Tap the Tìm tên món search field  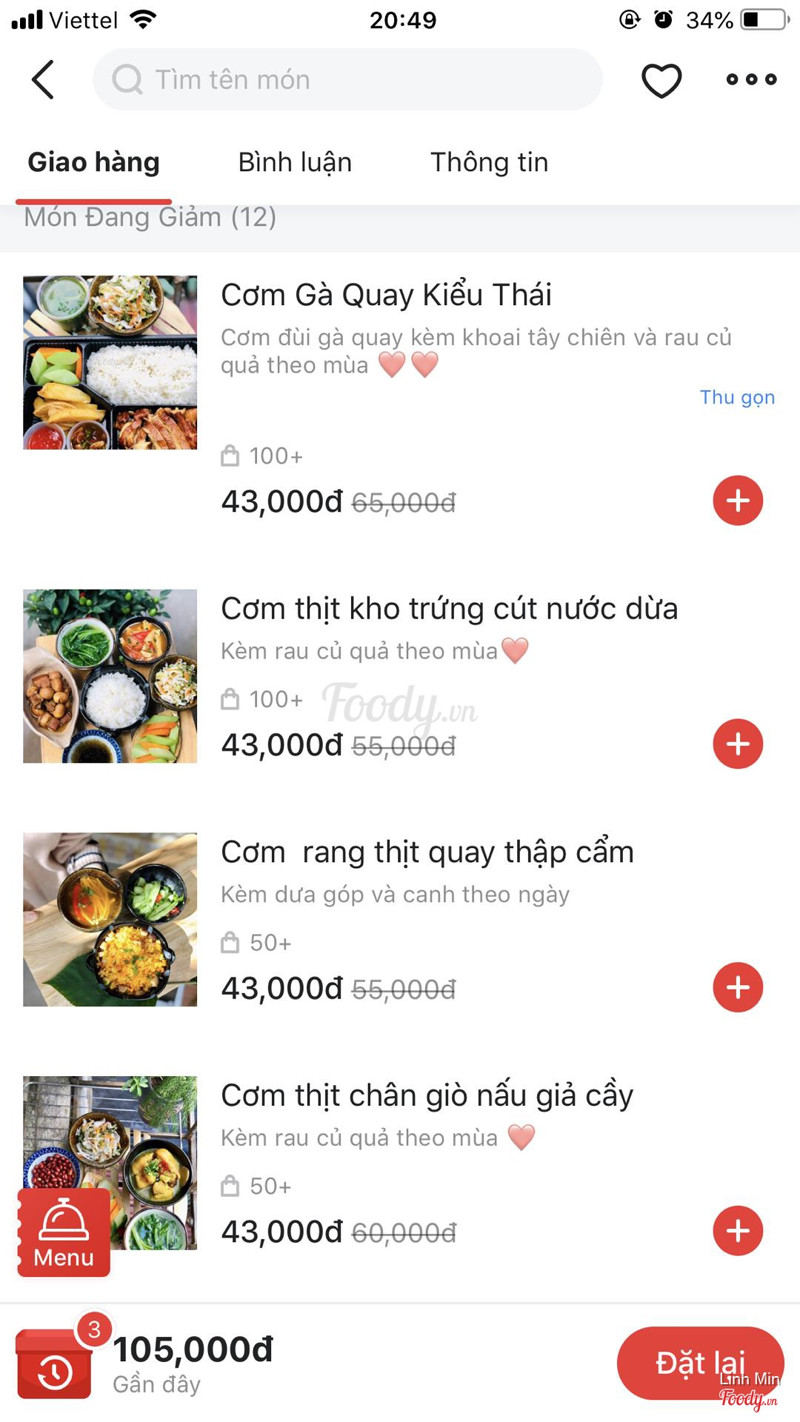[348, 80]
